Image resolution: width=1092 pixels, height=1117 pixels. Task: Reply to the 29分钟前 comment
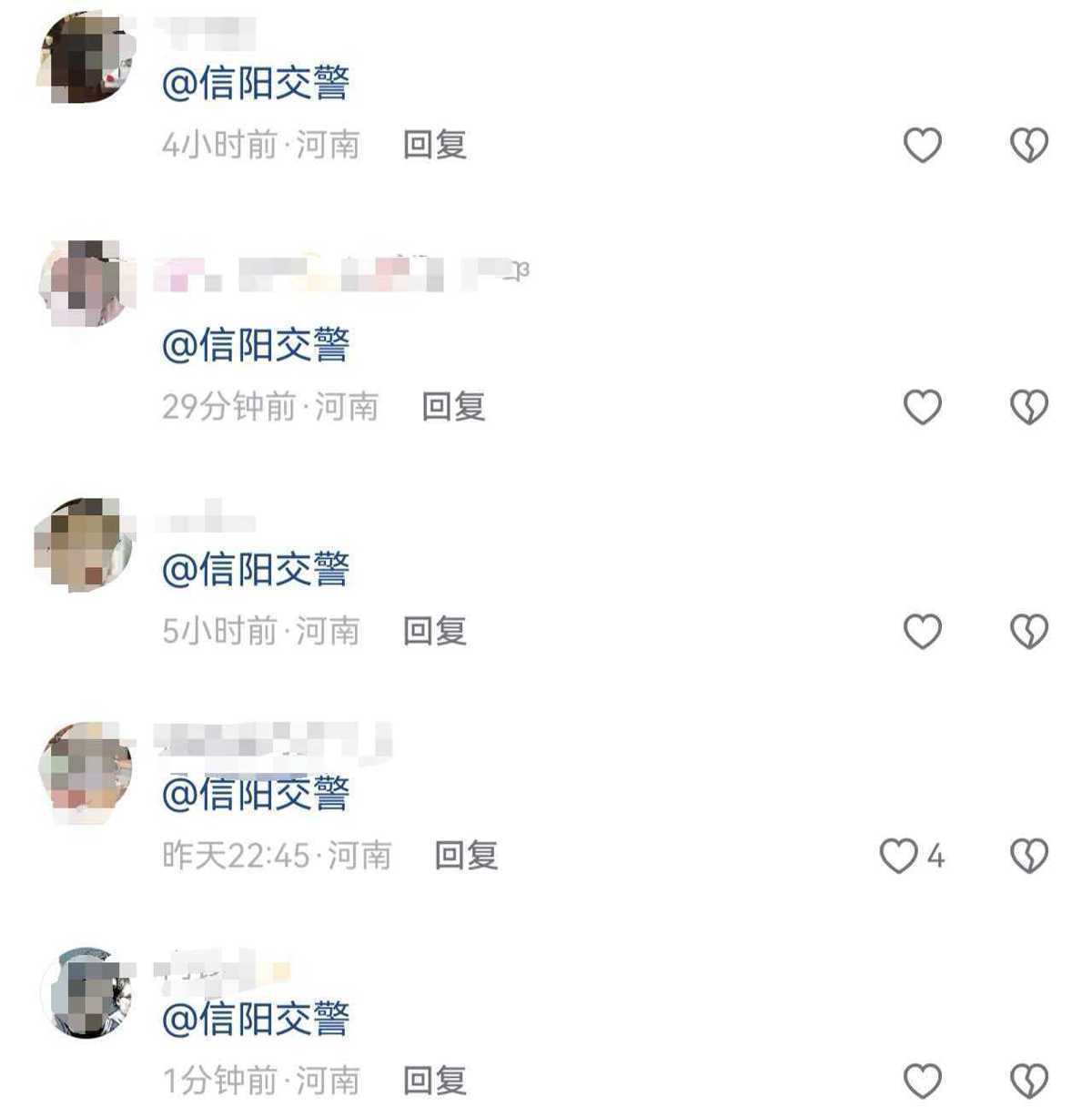[453, 407]
